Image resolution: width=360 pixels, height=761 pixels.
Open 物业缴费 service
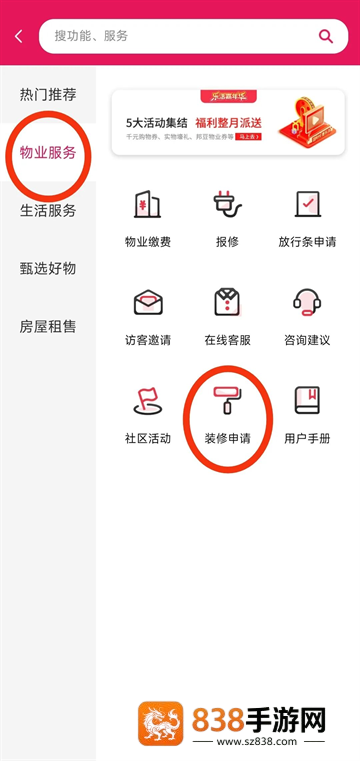click(147, 219)
